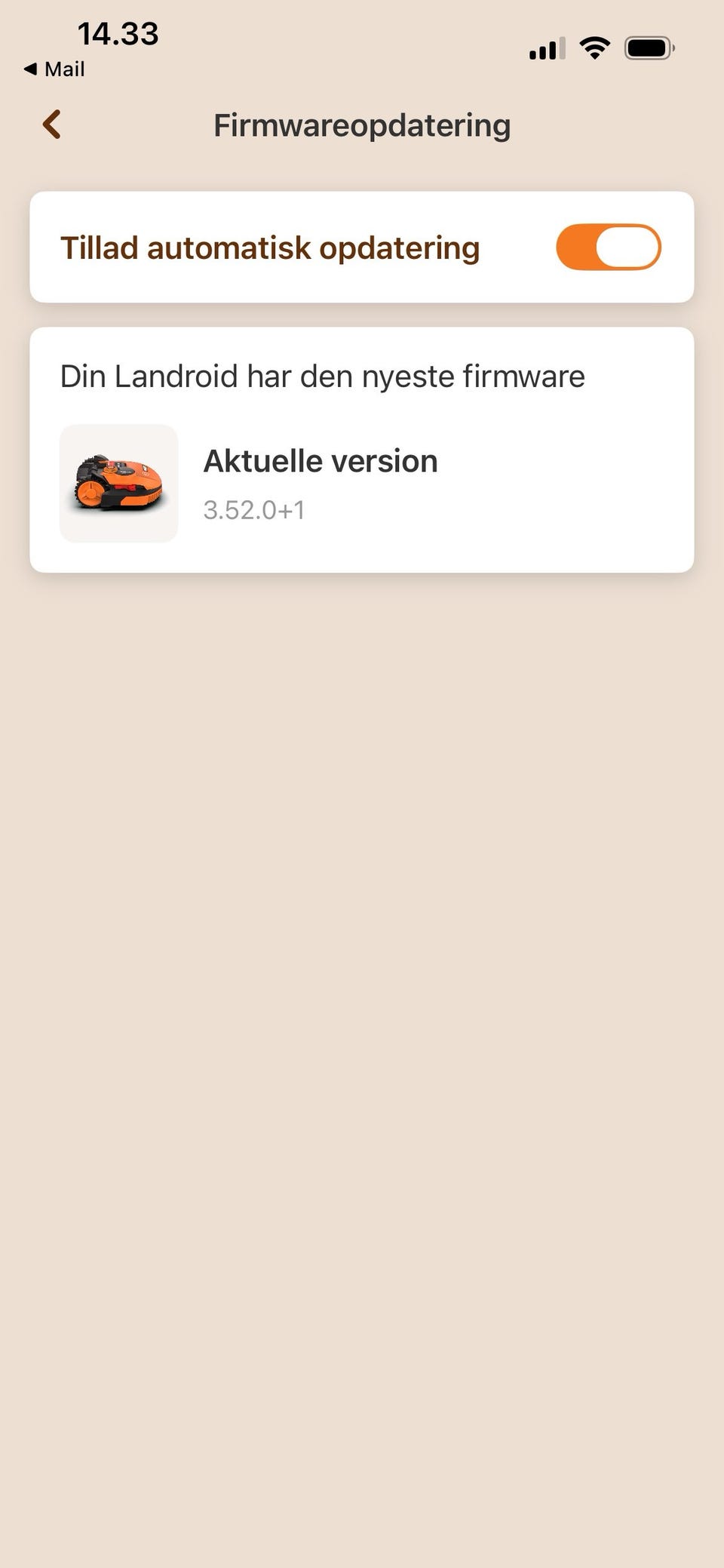724x1568 pixels.
Task: Expand the automatic update settings row
Action: coord(362,247)
